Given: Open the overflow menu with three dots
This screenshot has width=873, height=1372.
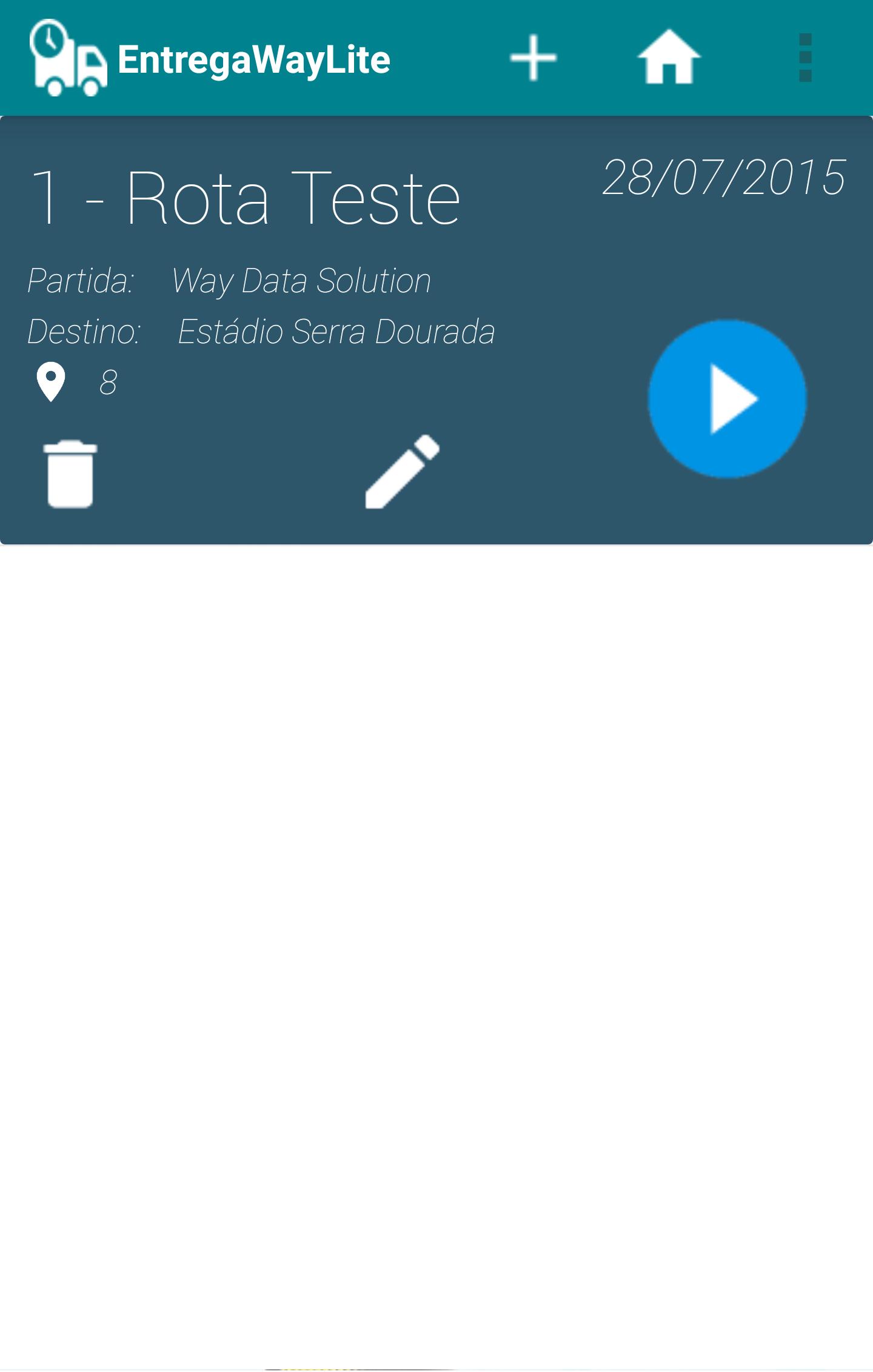Looking at the screenshot, I should (804, 58).
